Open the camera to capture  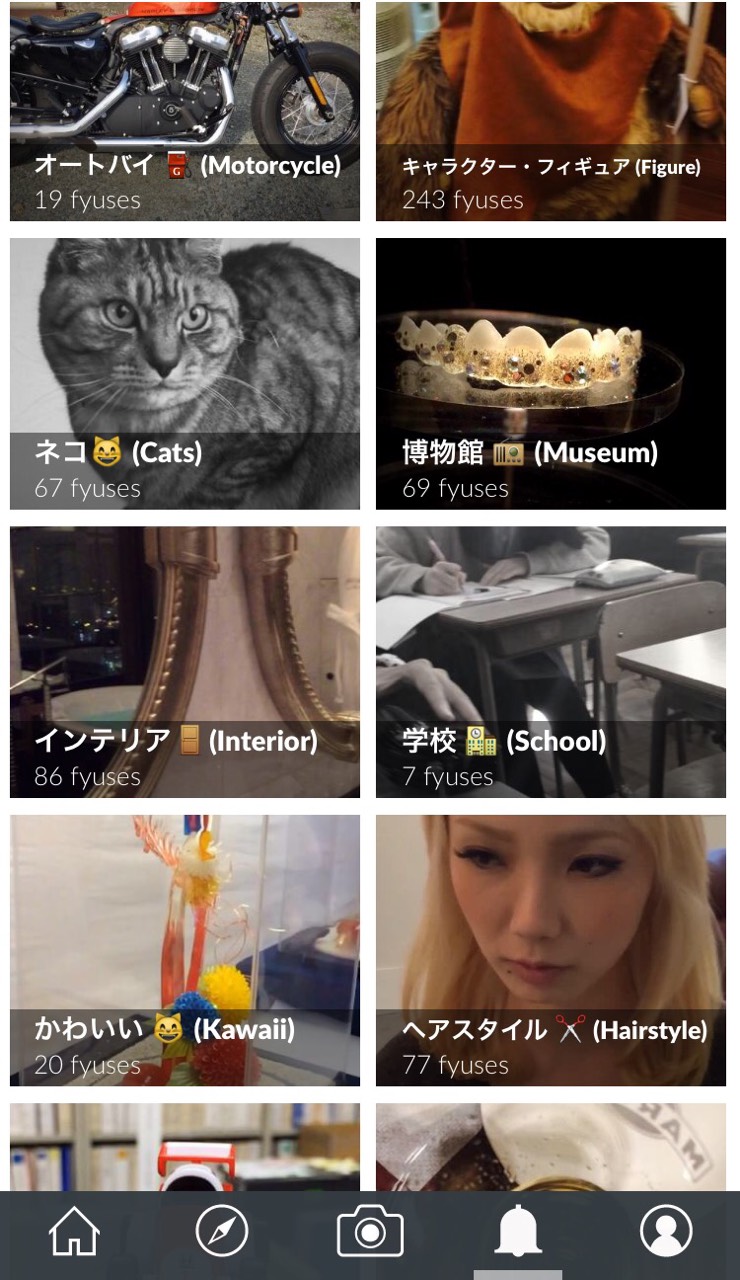370,1231
